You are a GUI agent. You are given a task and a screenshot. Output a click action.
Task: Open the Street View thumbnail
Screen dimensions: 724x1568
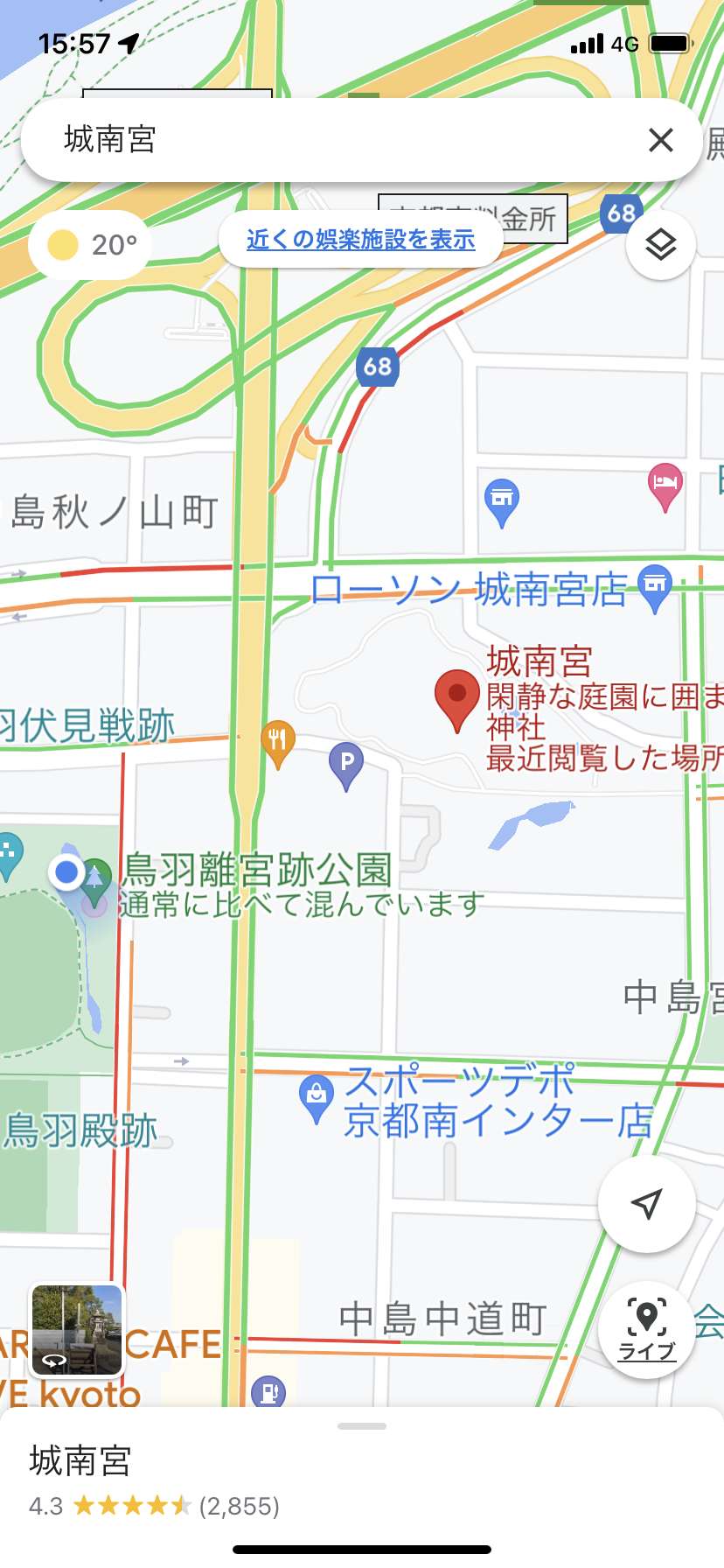point(77,1329)
